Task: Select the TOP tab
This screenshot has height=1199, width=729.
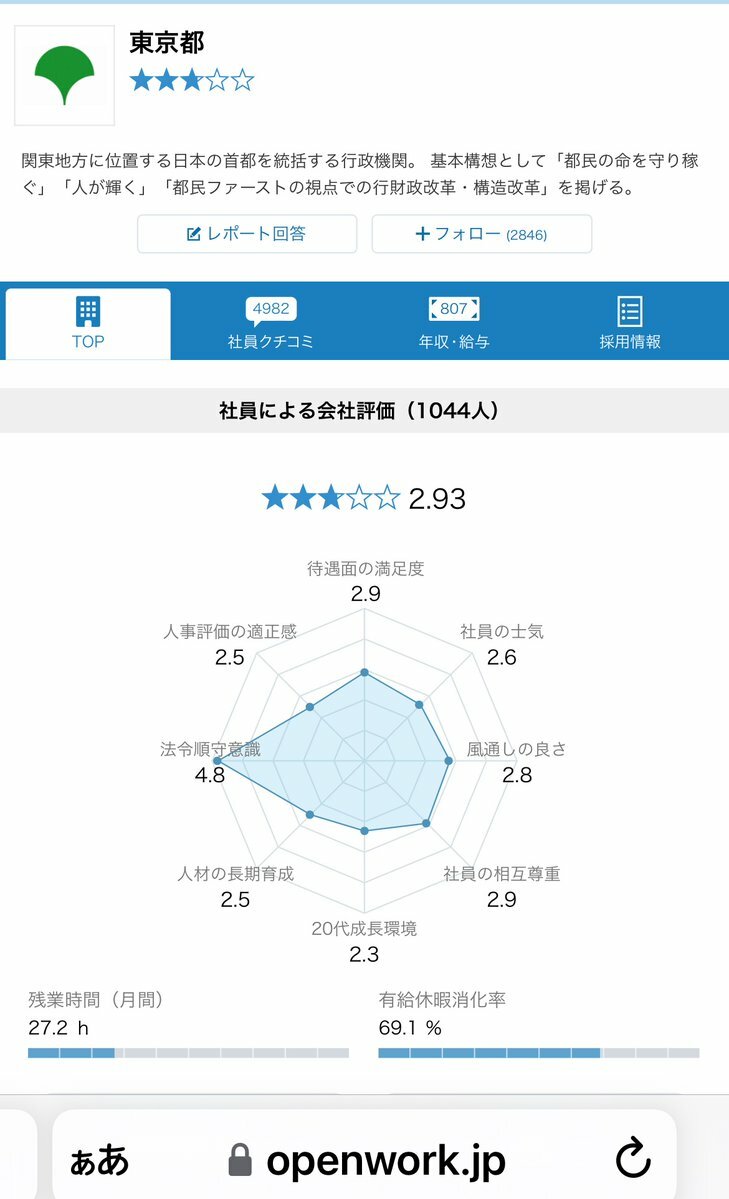Action: (x=88, y=323)
